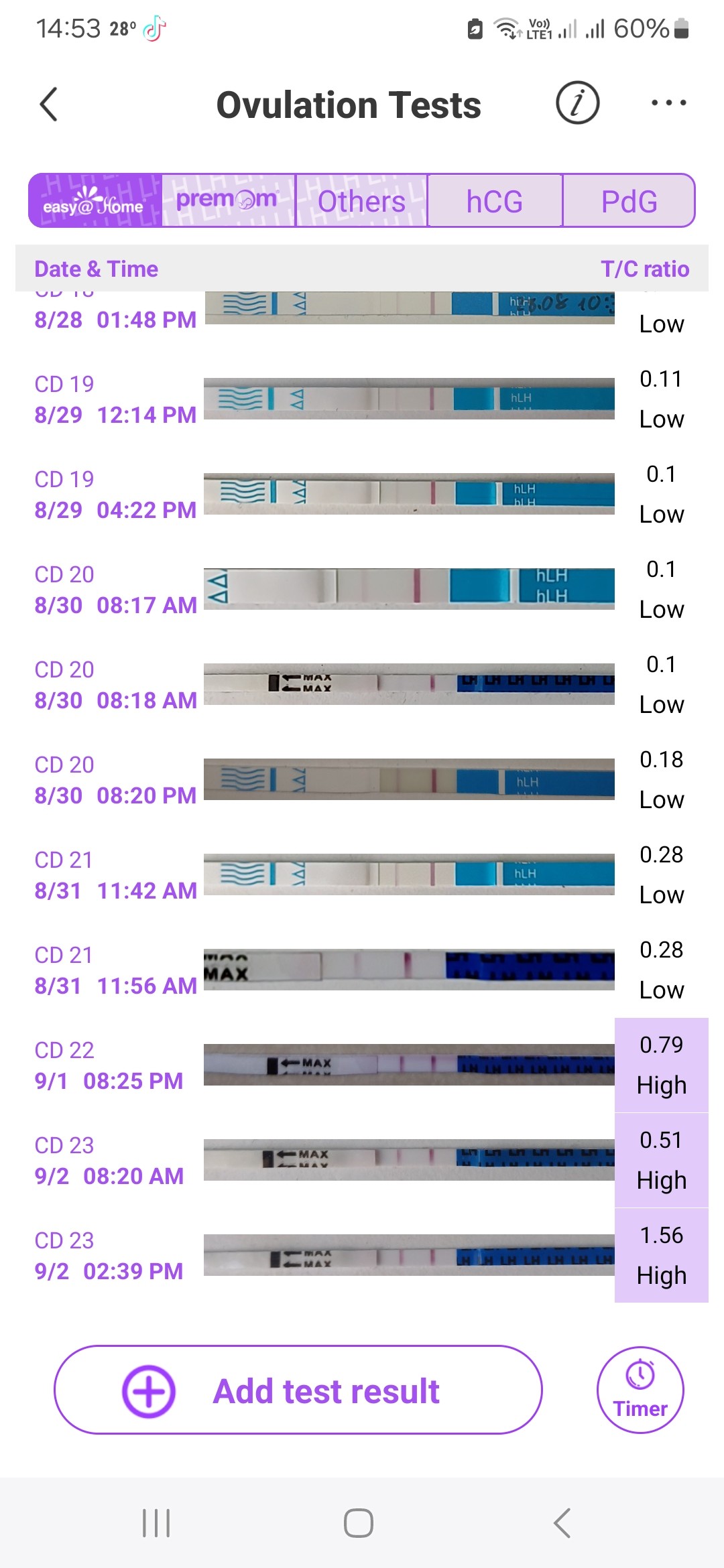Open the 8/31 11:56 AM test entry

[x=362, y=970]
